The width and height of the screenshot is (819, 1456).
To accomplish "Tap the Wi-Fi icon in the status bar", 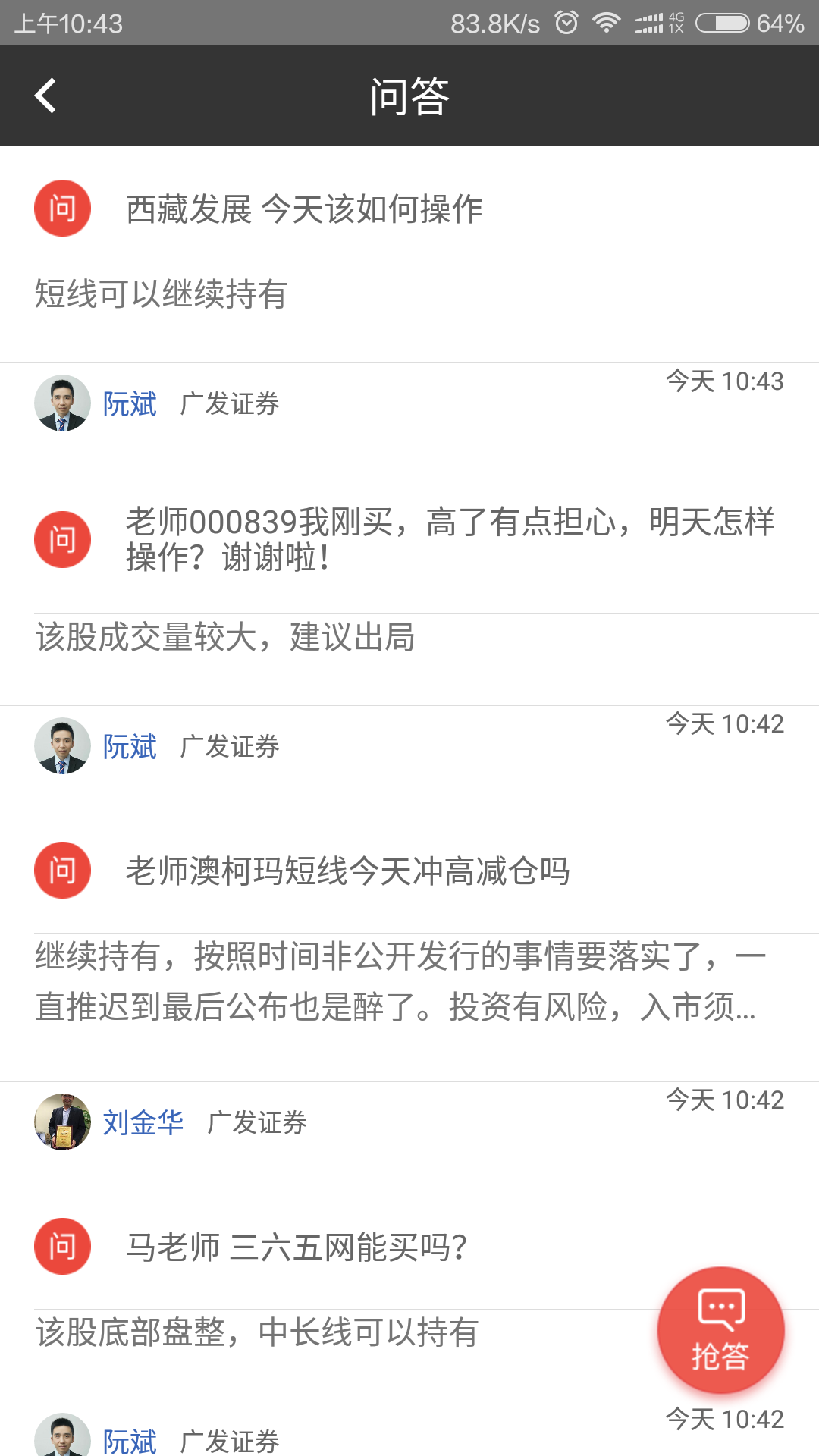I will 606,23.
